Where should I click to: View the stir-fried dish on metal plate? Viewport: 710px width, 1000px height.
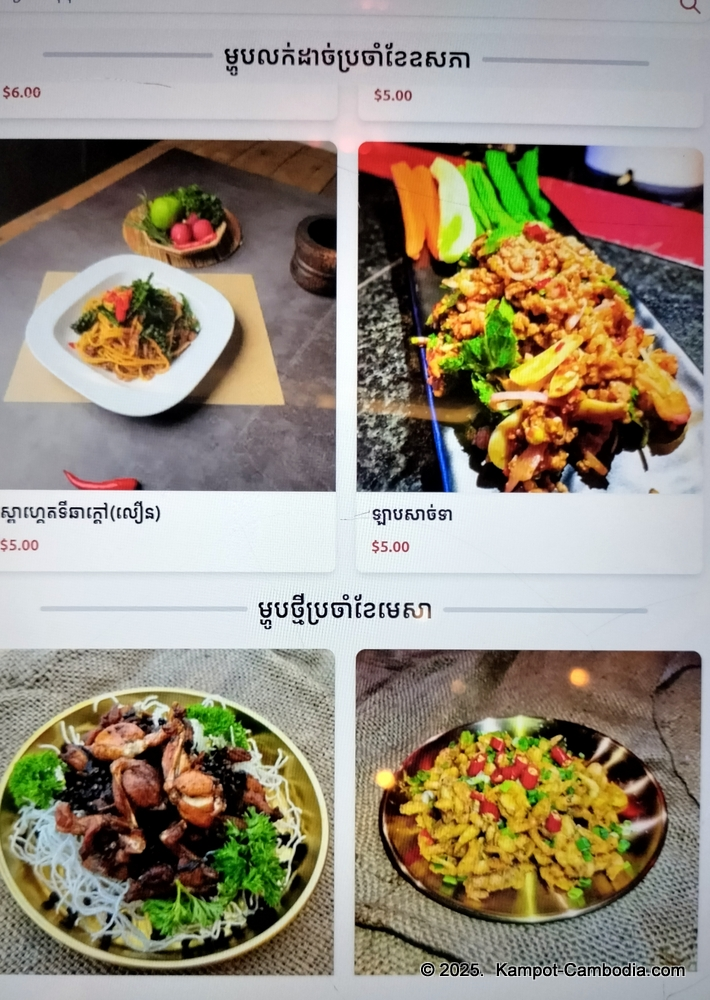527,812
